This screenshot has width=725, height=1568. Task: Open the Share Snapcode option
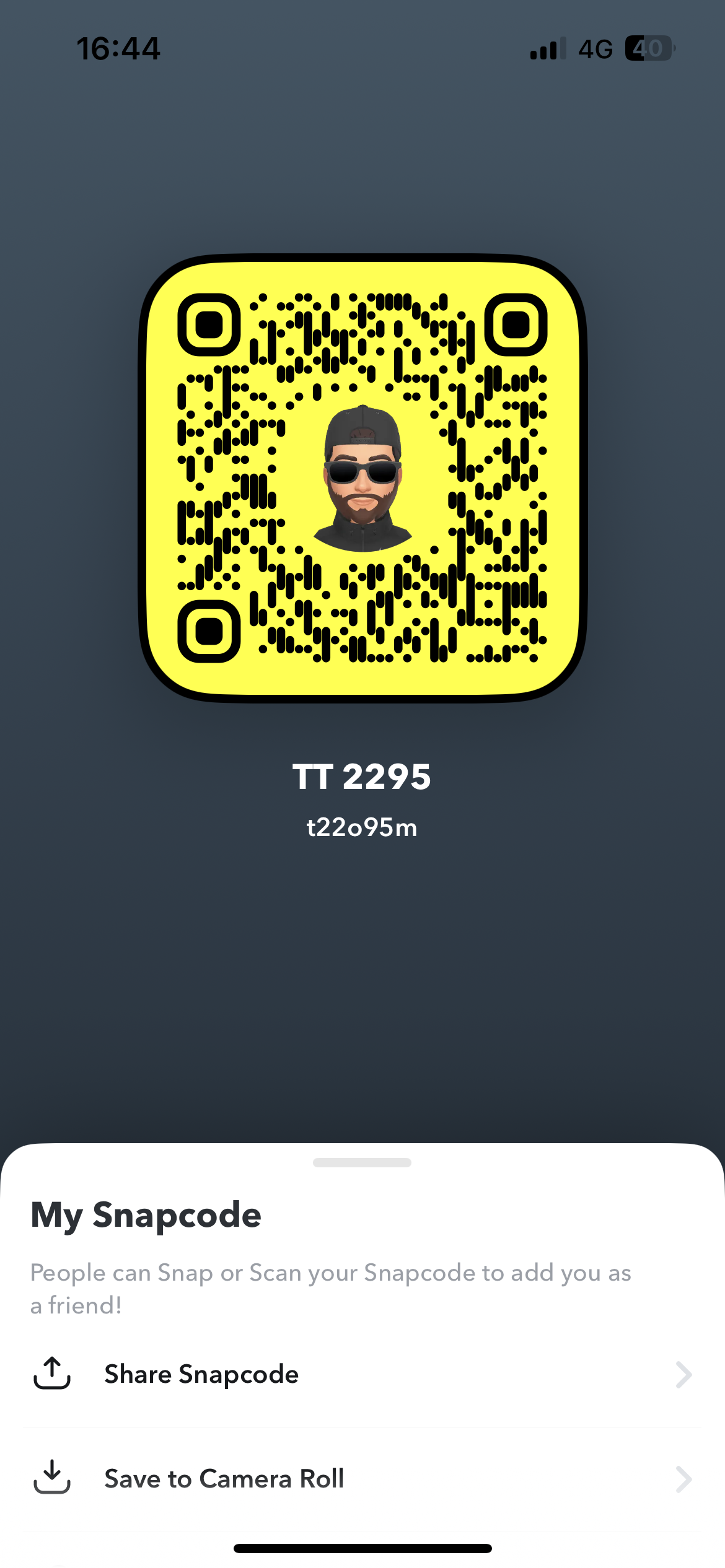pyautogui.click(x=201, y=1374)
